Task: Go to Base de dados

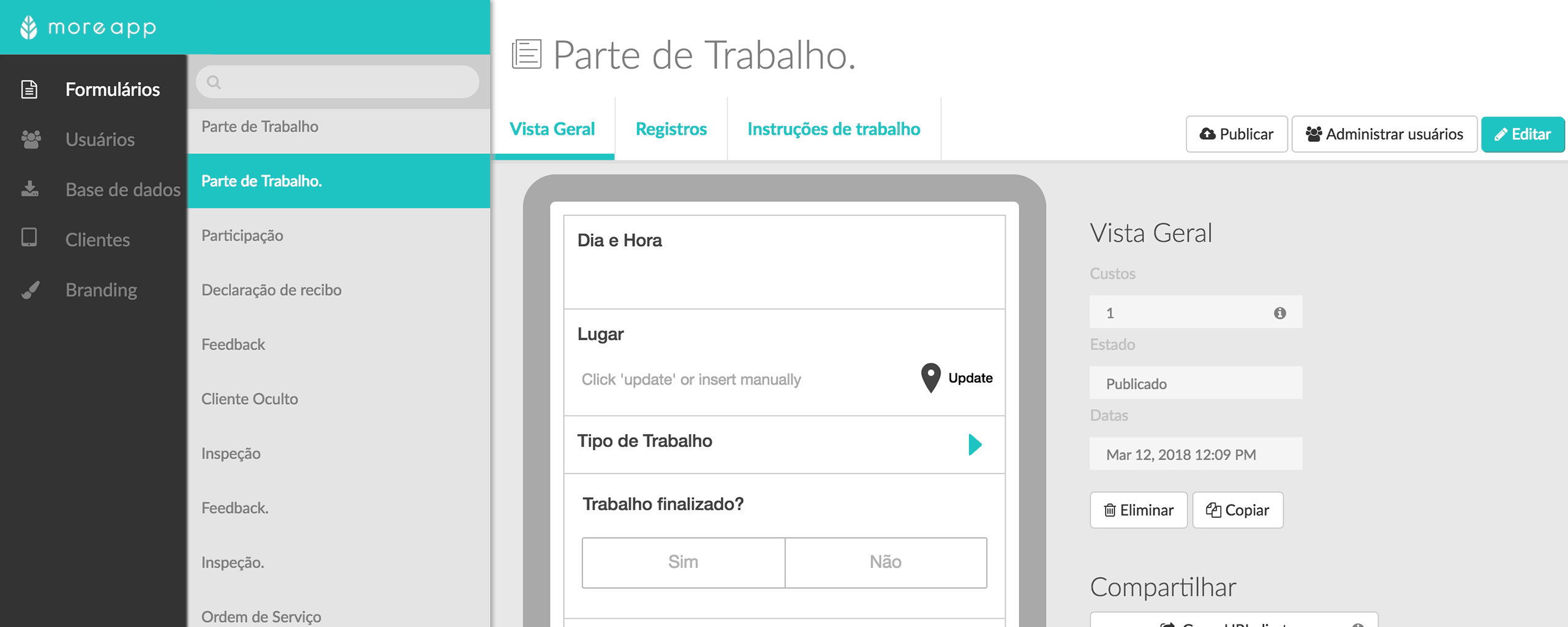Action: [123, 190]
